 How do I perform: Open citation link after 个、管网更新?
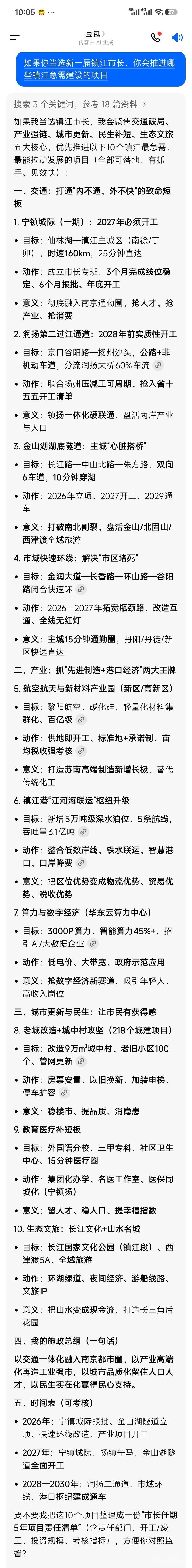[81, 1061]
